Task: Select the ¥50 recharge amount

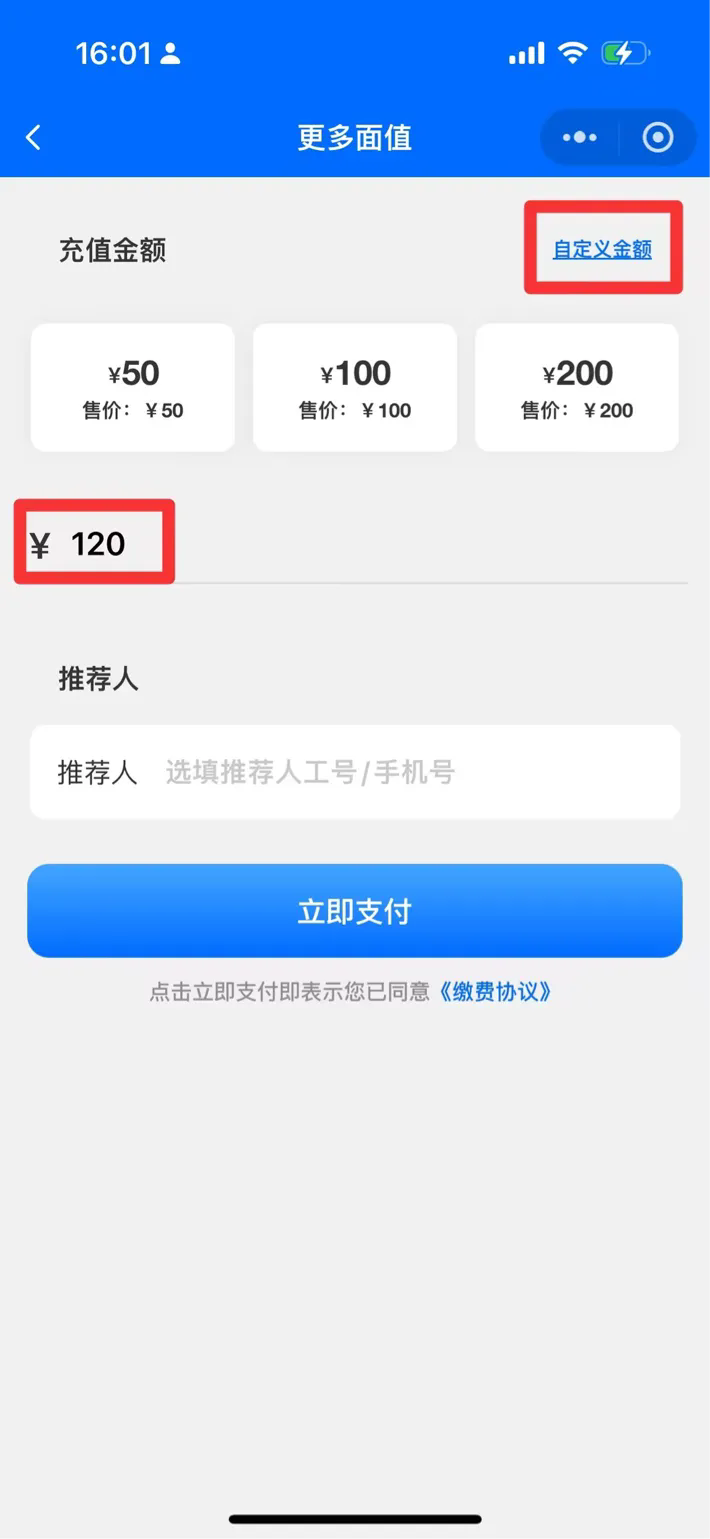Action: click(x=133, y=387)
